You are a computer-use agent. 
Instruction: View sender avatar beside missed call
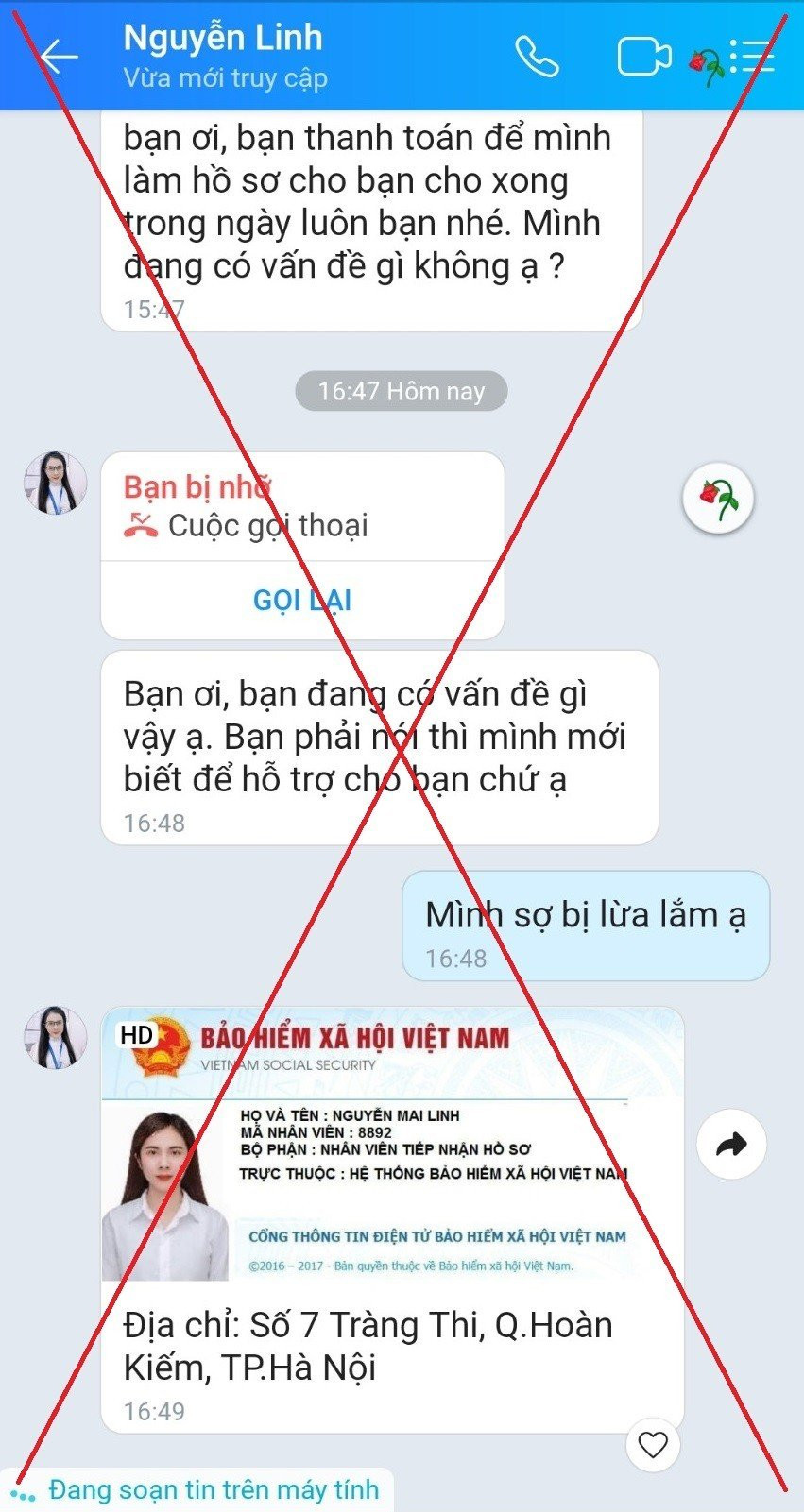(x=55, y=483)
